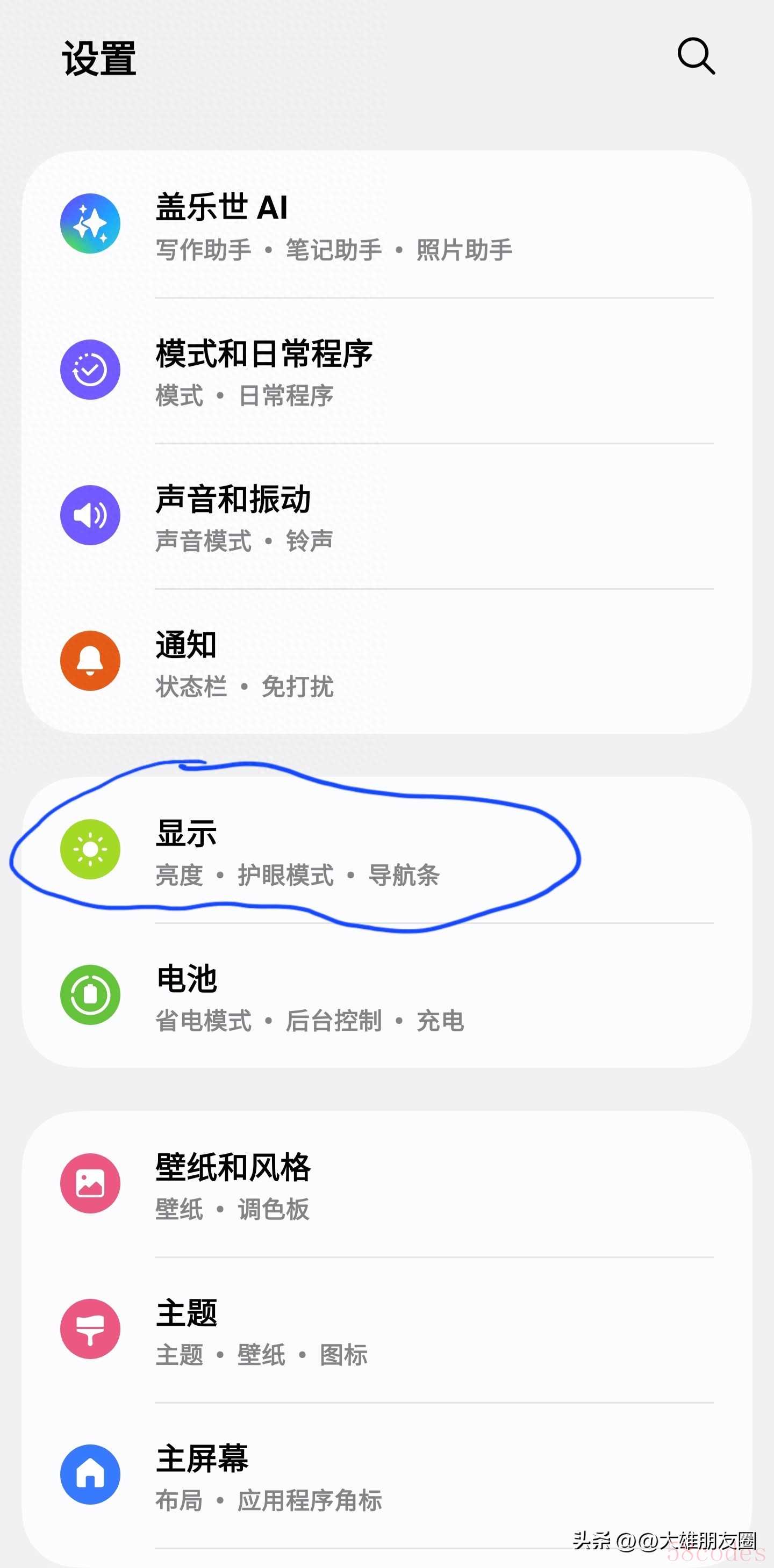
Task: Open 电池 settings
Action: 386,995
